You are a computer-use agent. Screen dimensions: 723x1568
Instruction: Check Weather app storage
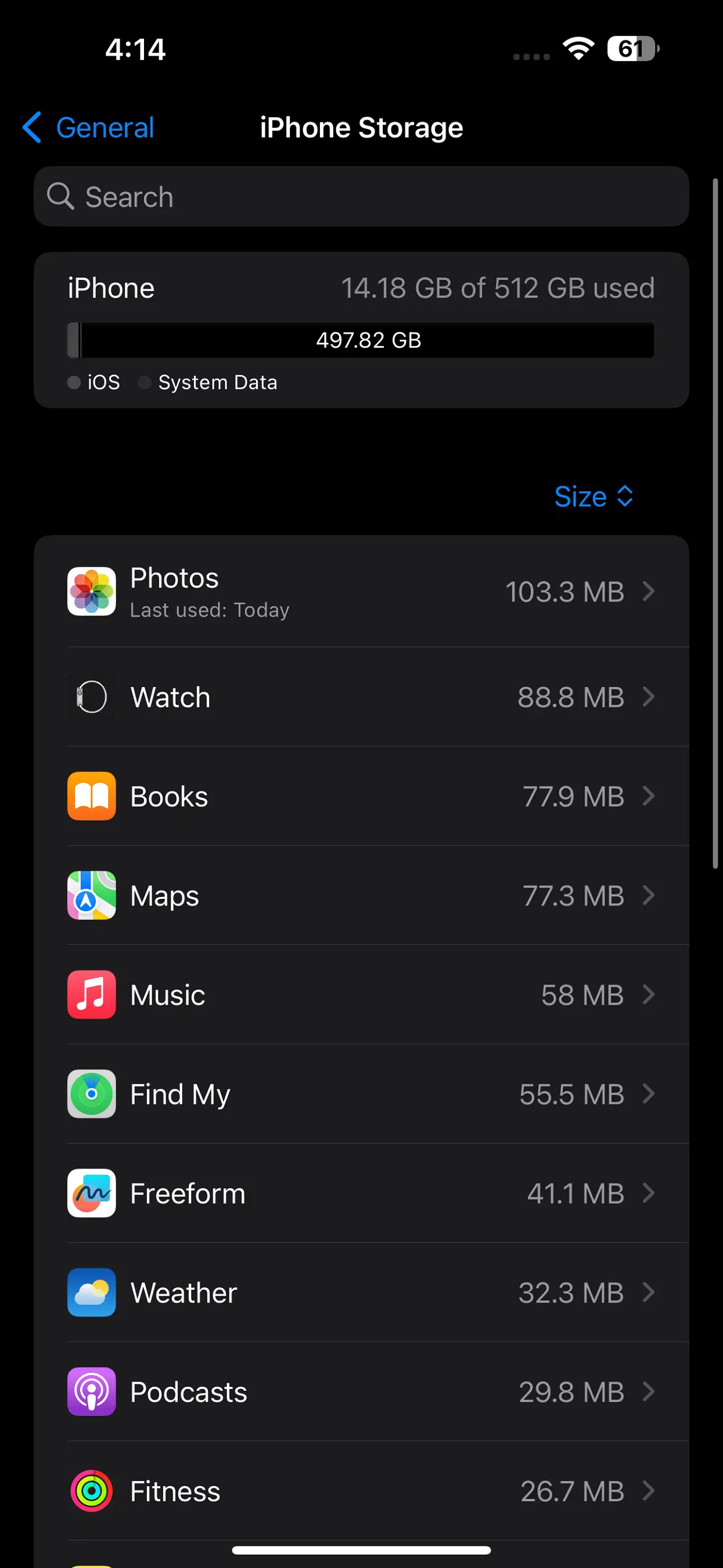click(361, 1293)
